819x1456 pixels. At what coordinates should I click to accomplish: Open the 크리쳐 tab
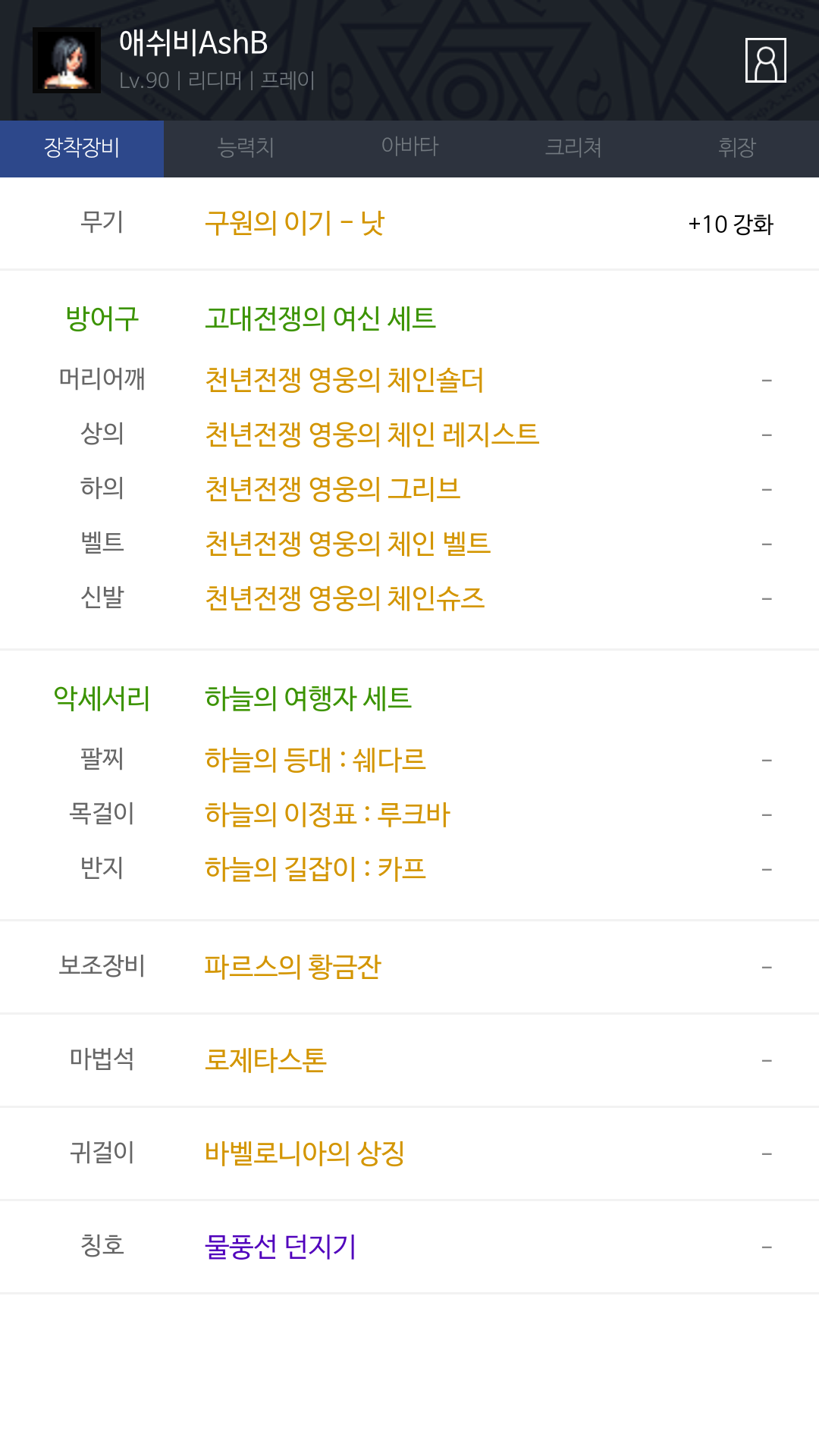[x=573, y=149]
